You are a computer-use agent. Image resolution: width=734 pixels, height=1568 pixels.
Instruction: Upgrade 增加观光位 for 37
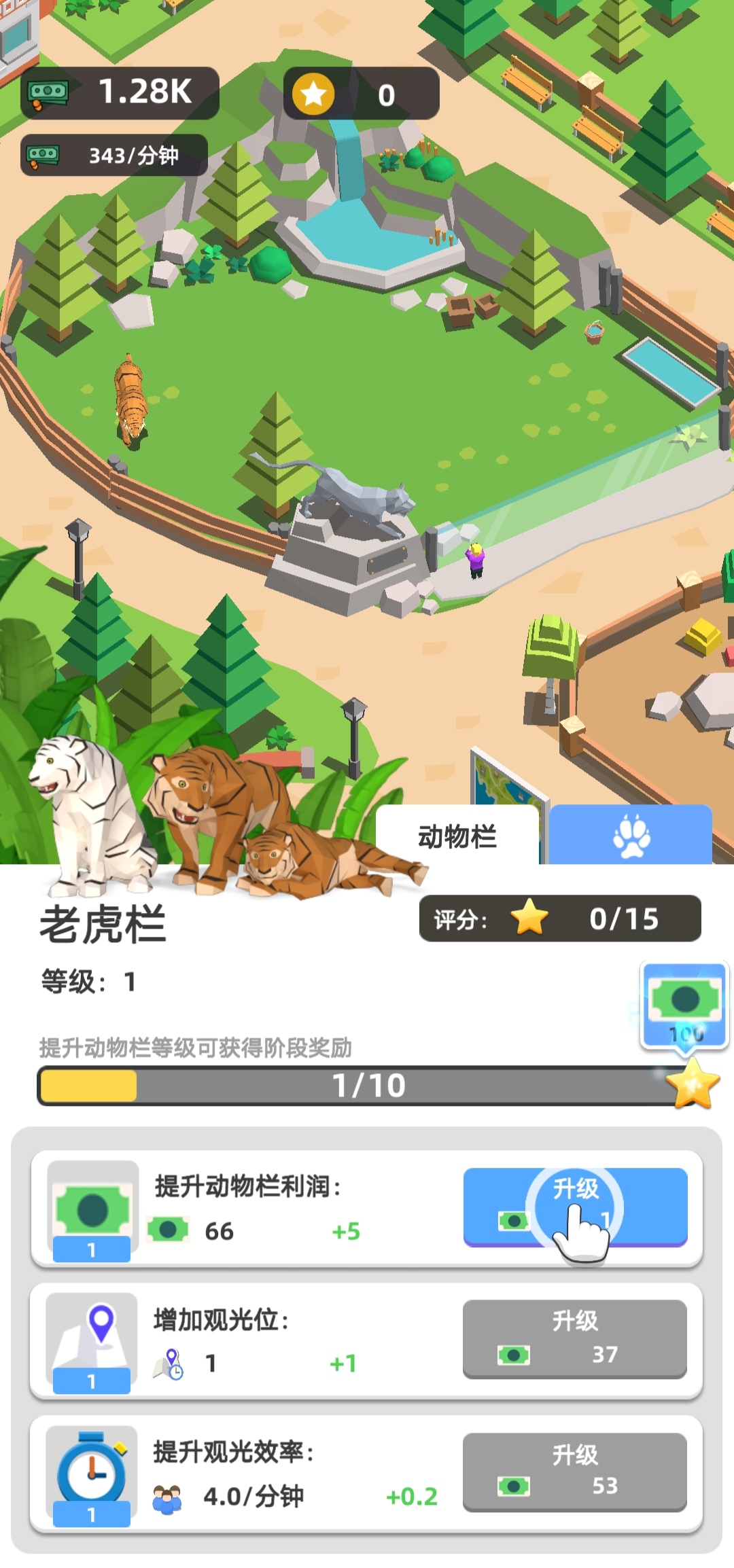click(575, 1338)
